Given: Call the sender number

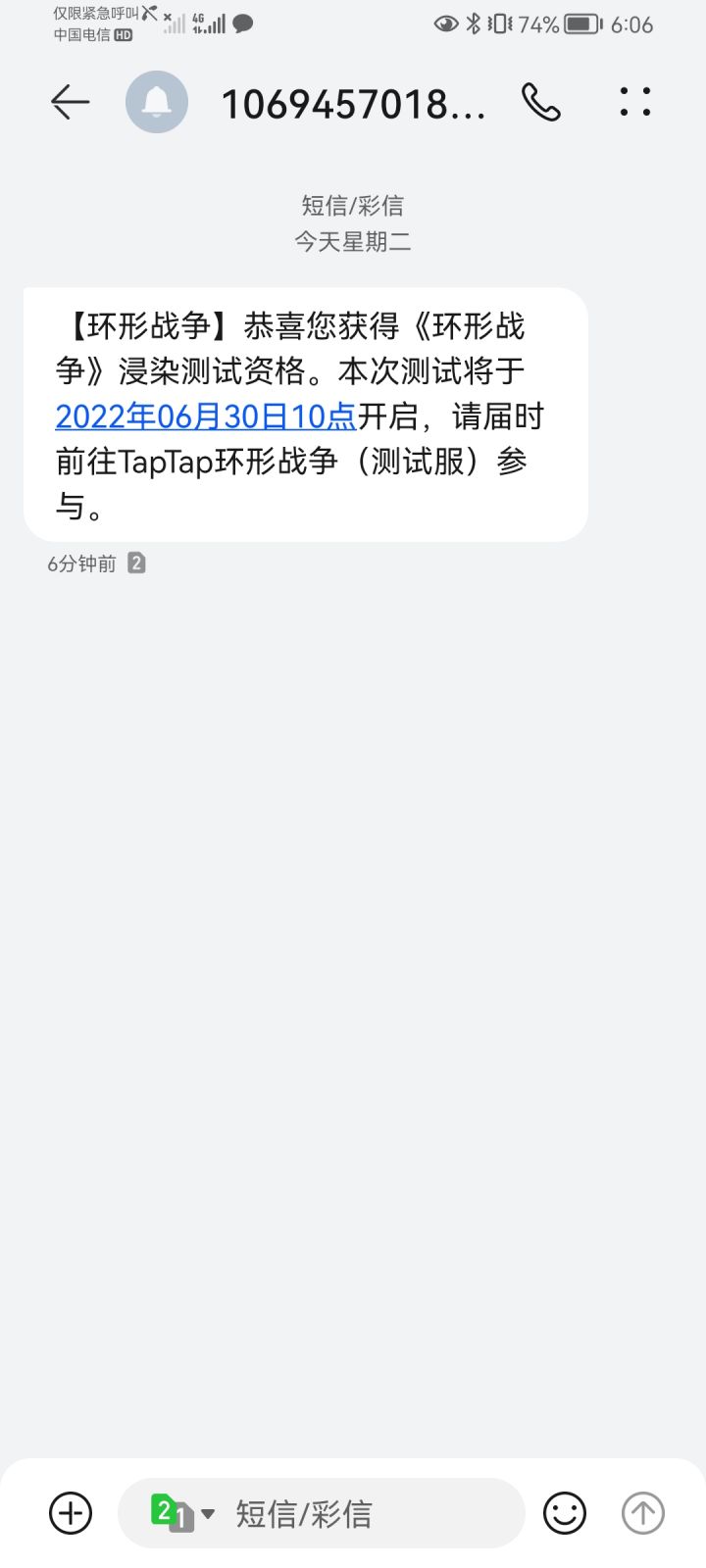Looking at the screenshot, I should coord(540,102).
